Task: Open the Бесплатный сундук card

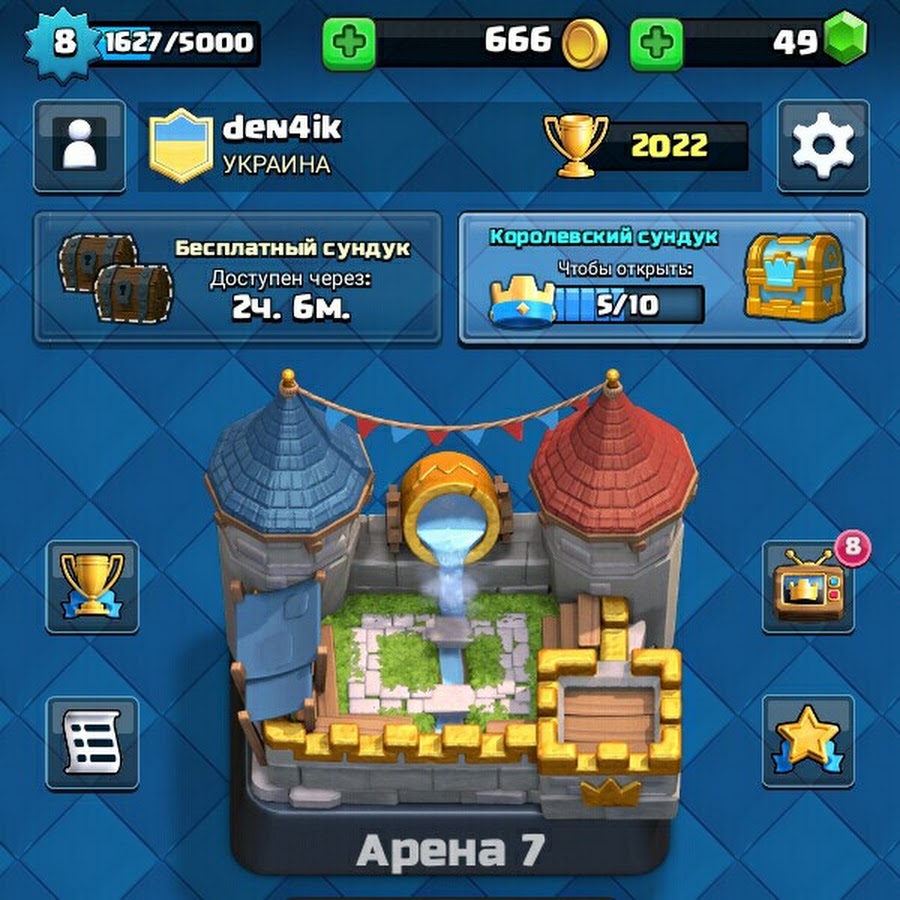Action: click(x=237, y=277)
